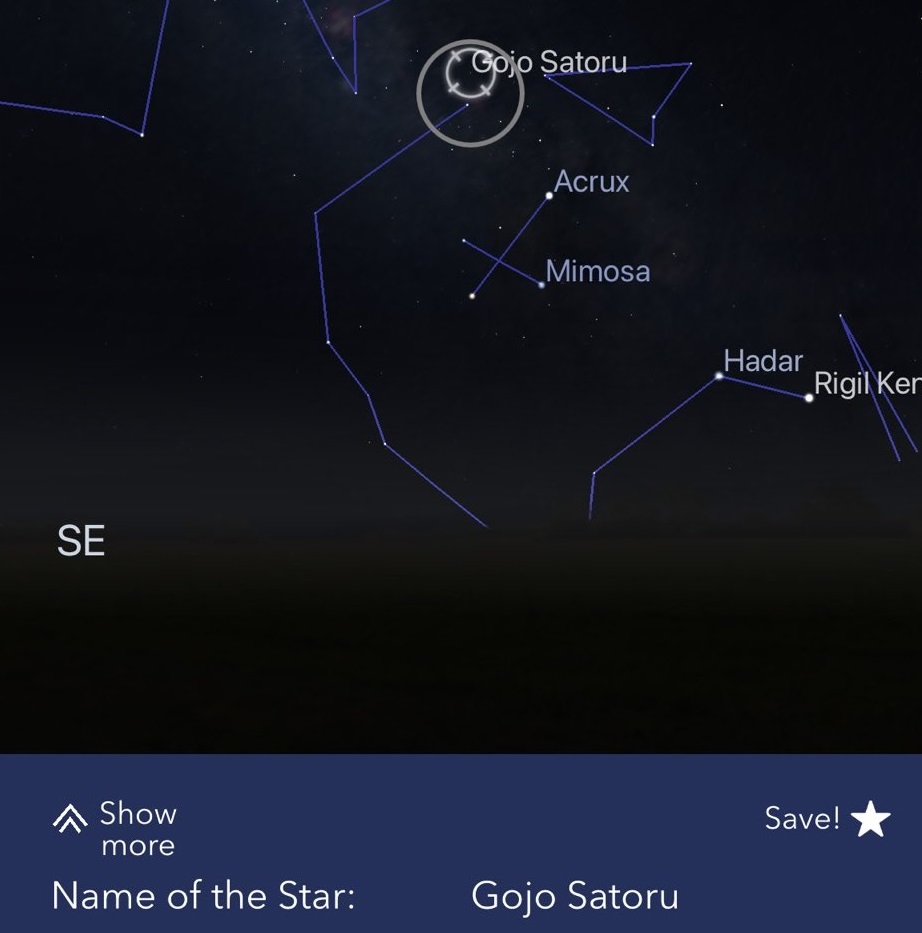Select the Acrux star on the map
The image size is (922, 933).
pos(549,196)
